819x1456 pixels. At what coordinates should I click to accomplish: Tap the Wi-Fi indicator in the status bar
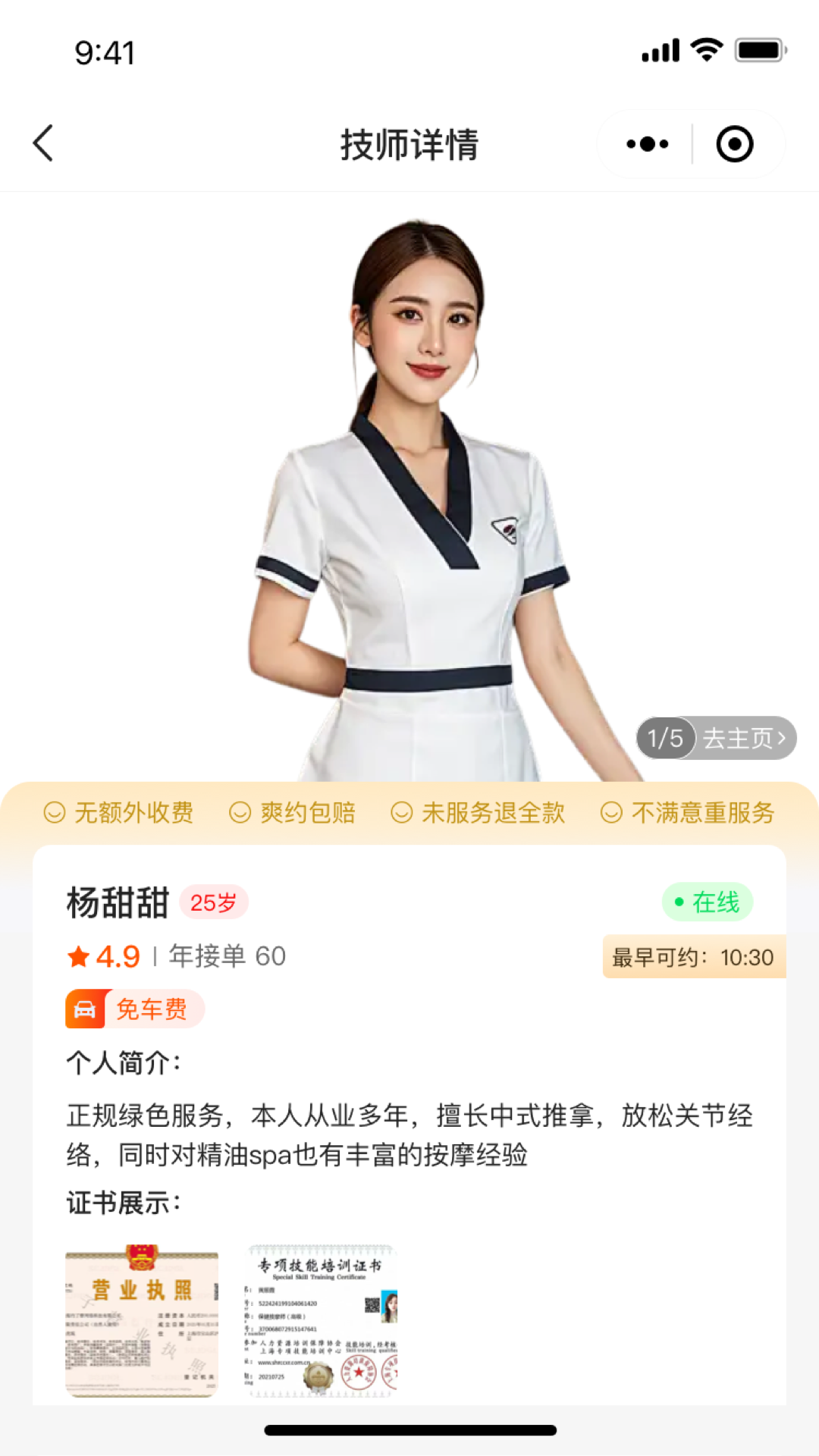(x=706, y=49)
